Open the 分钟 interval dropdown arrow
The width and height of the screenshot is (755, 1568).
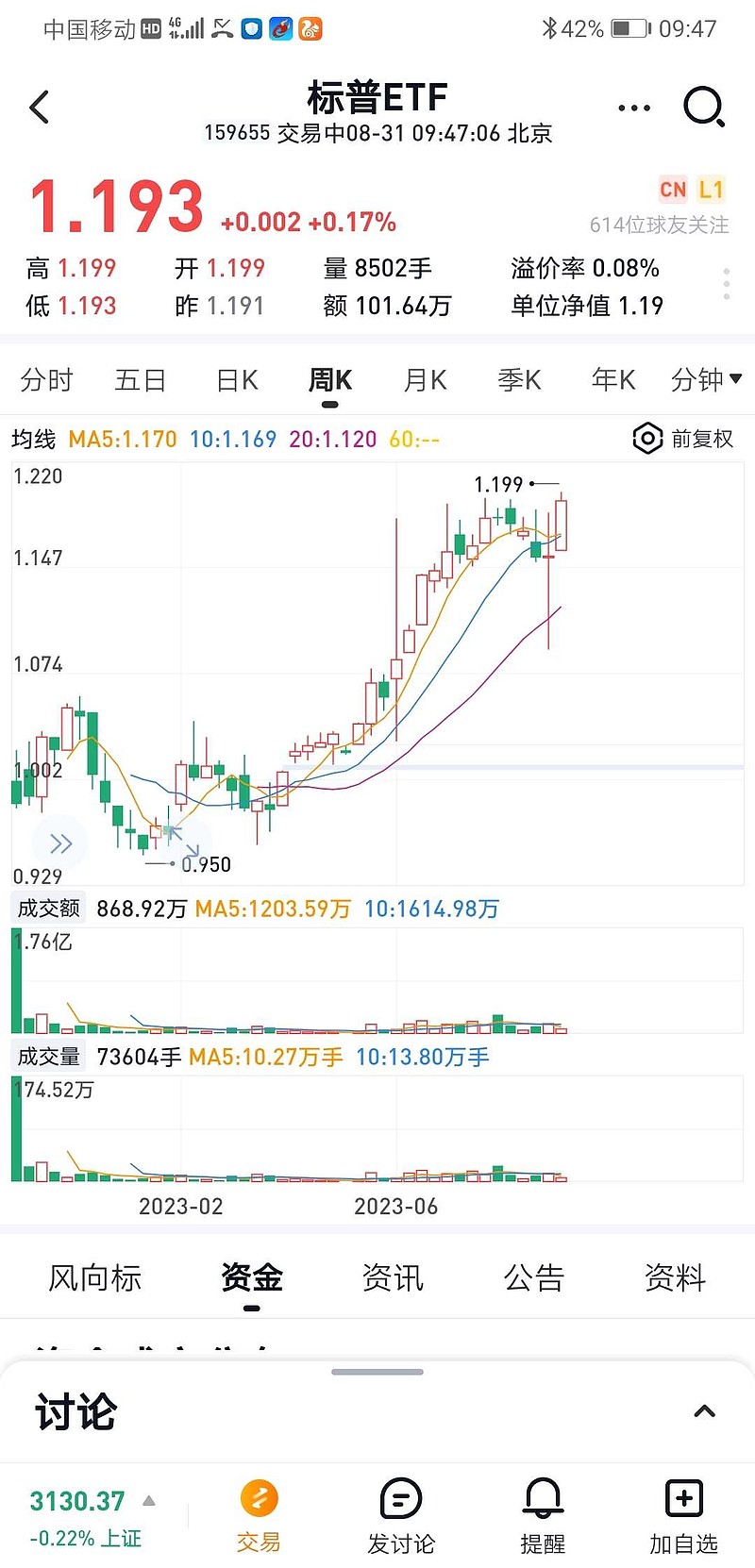pos(734,380)
